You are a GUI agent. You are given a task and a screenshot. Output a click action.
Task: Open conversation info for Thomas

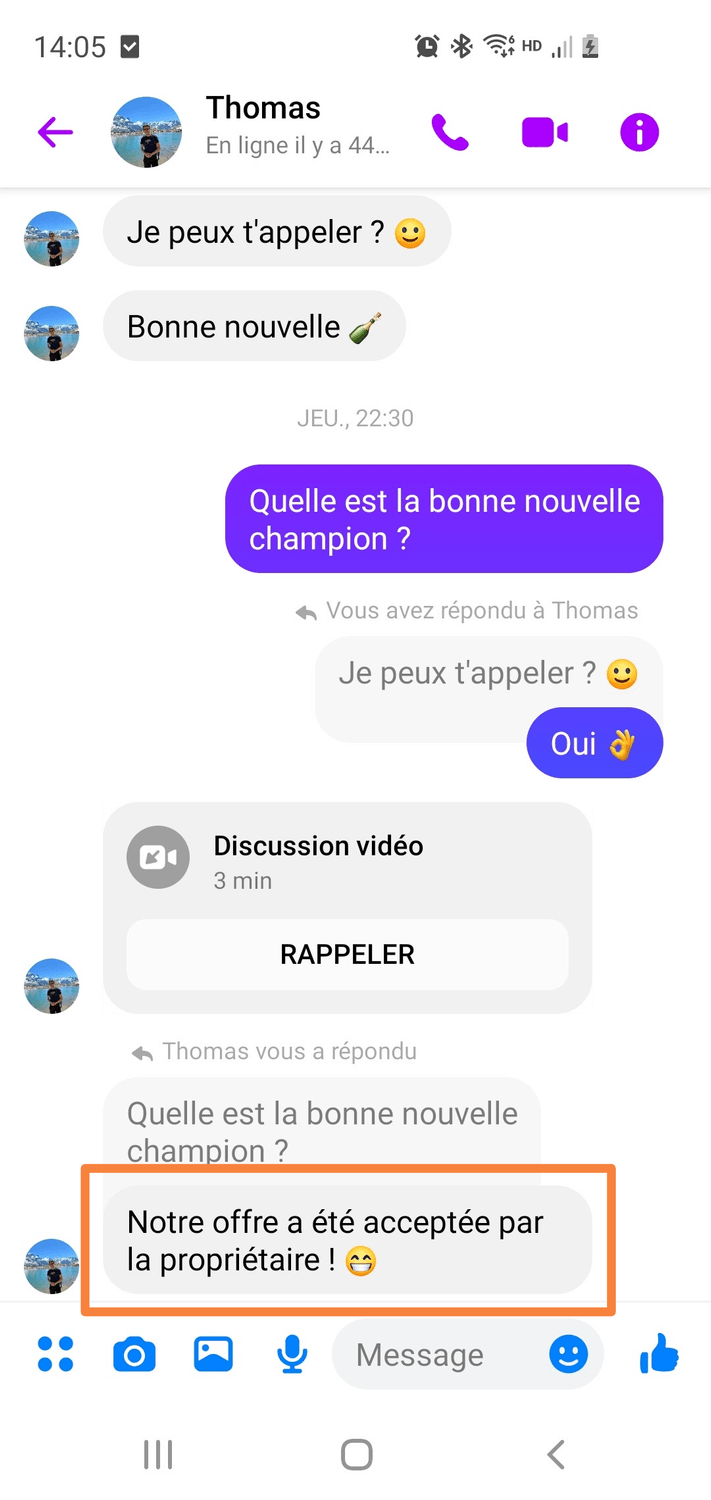click(x=639, y=132)
